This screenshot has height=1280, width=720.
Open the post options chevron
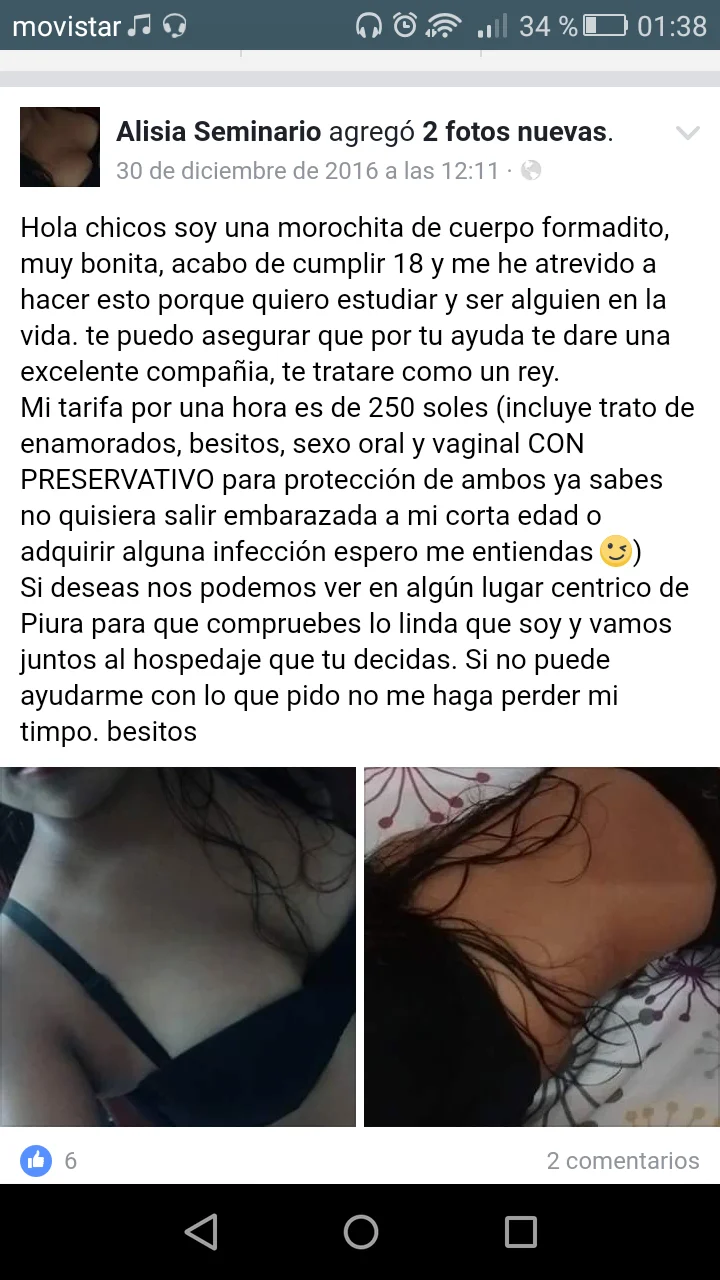coord(687,133)
